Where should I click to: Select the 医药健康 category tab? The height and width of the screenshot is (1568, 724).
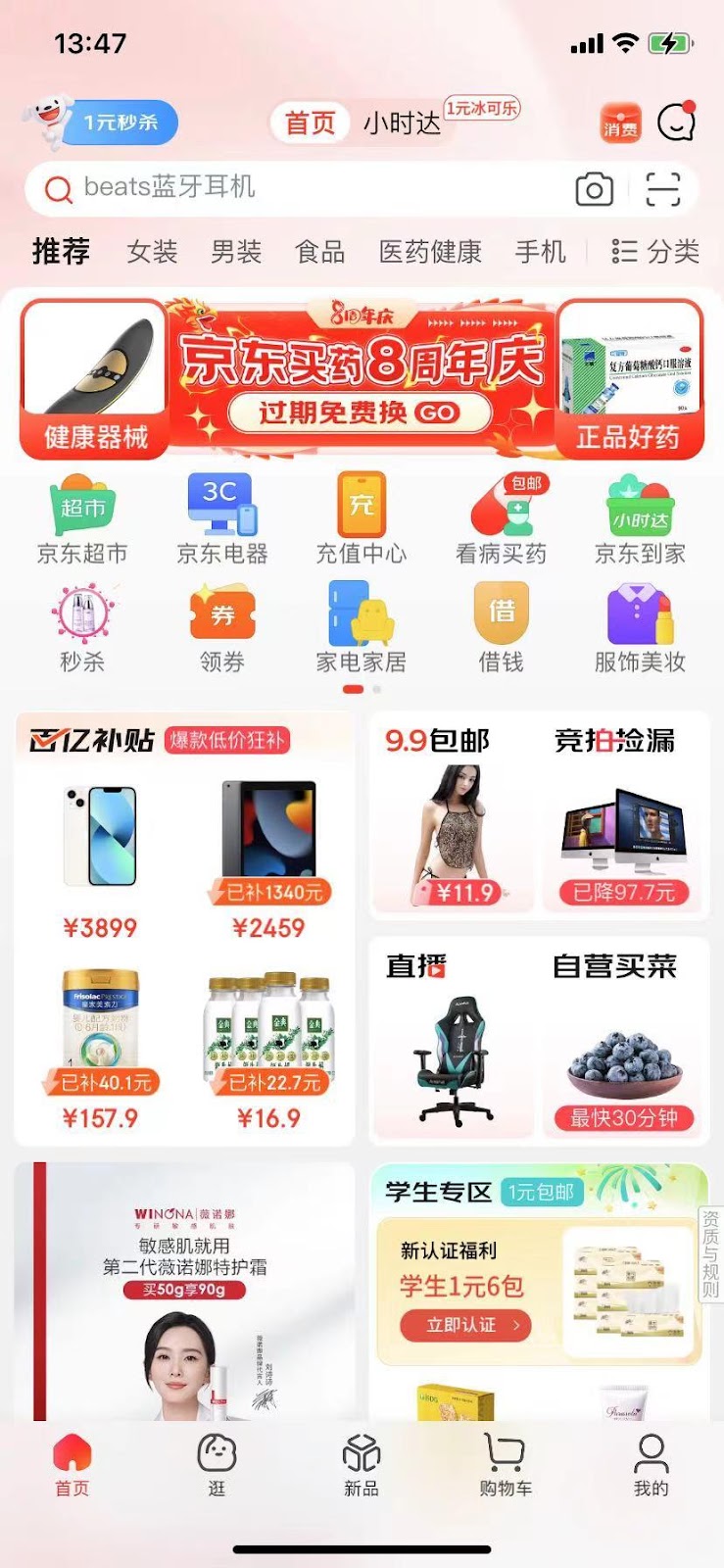point(430,252)
